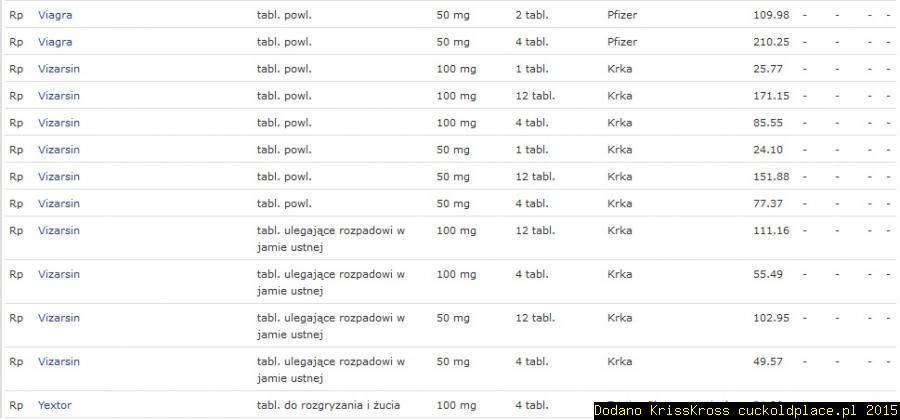Select Vizarsin tabl. powl. 100 mg 12 tabl.
900x420 pixels.
[x=59, y=96]
